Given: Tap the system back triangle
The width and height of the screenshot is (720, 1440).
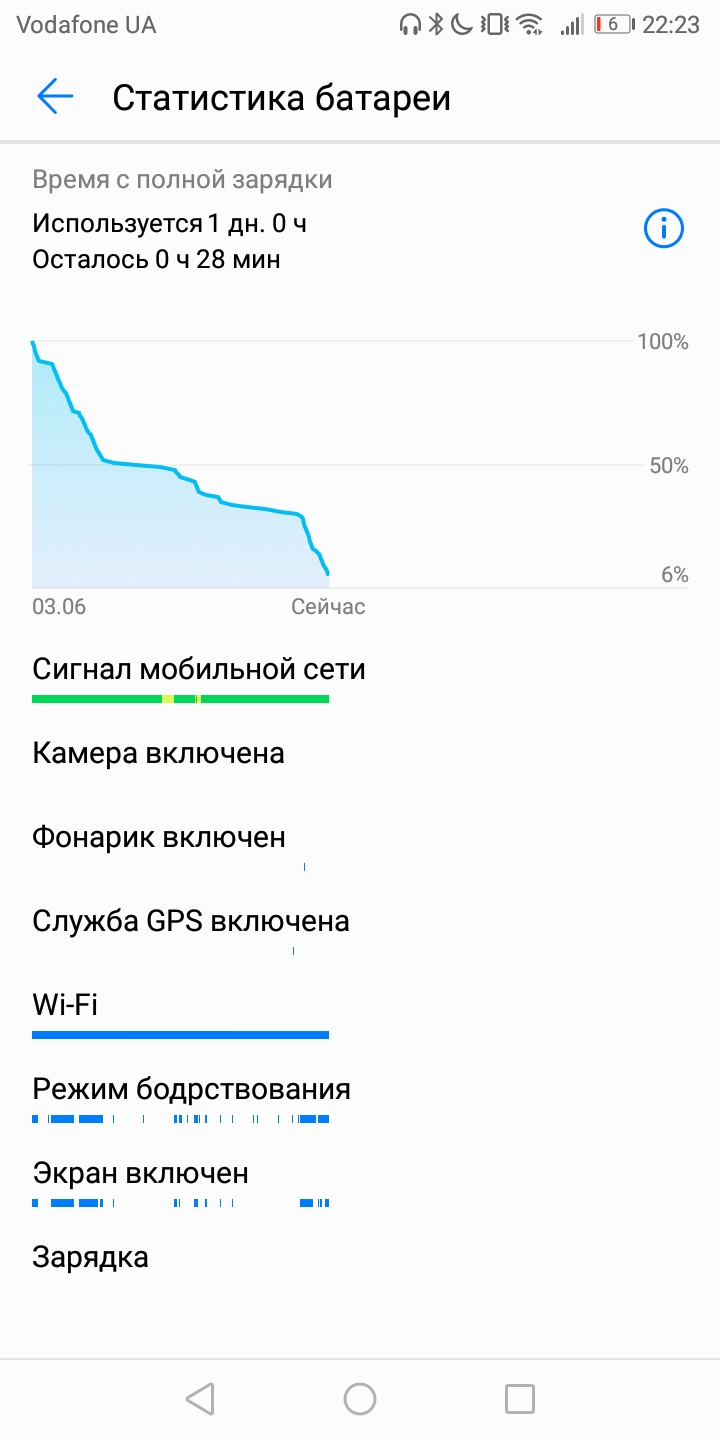Looking at the screenshot, I should pos(200,1399).
